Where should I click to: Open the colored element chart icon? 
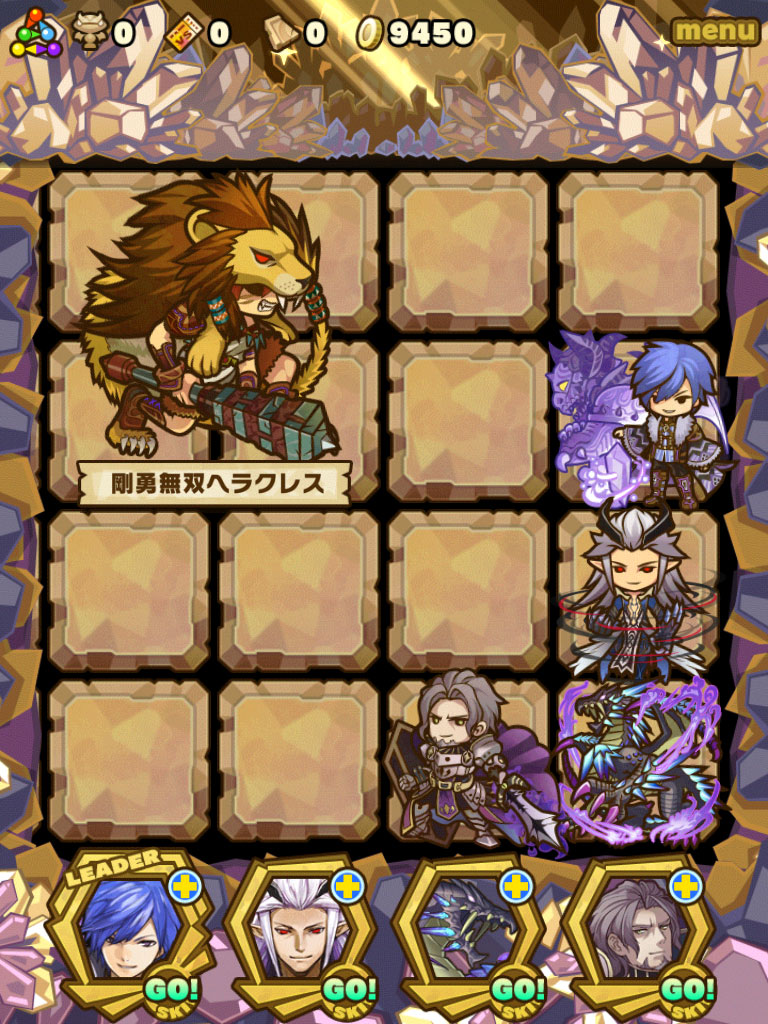[35, 33]
